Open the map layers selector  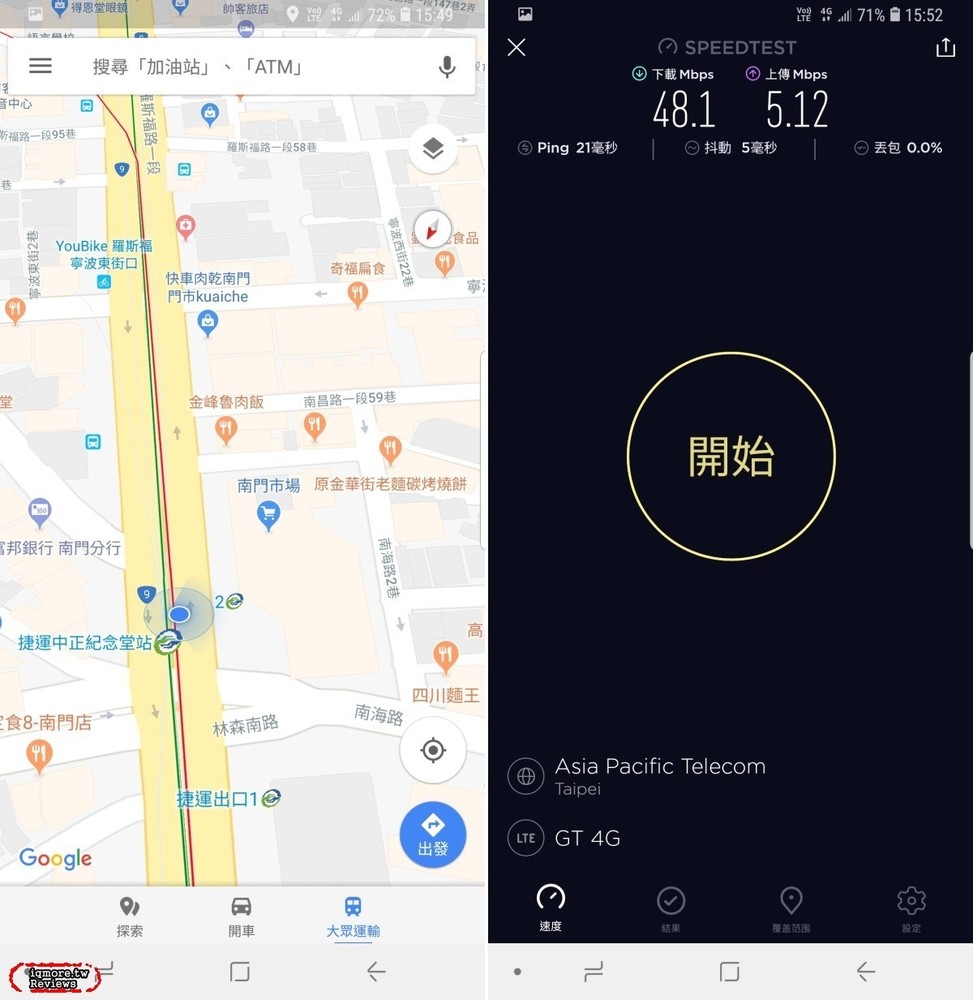[433, 150]
